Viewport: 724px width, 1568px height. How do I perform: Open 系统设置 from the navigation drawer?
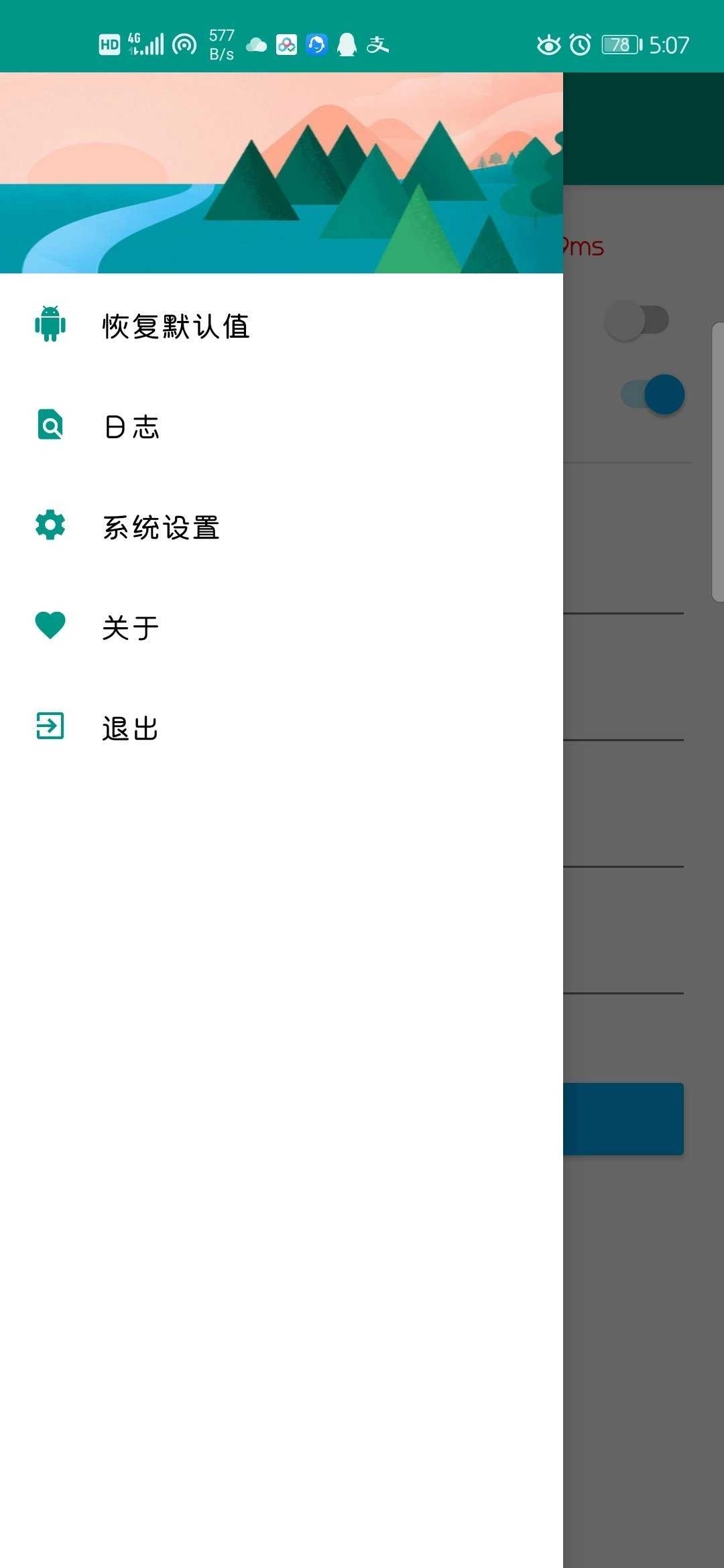162,527
